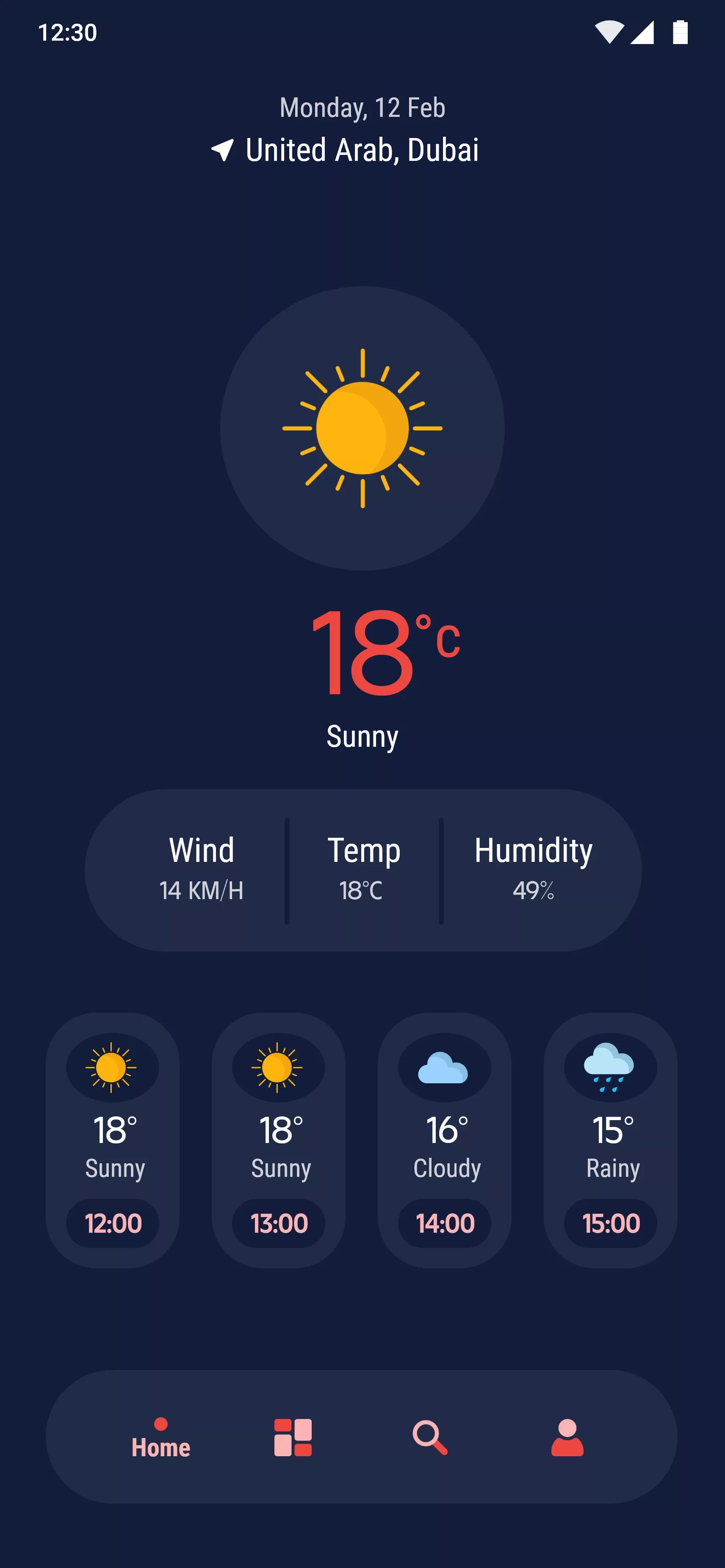Open the 12:00 Sunny forecast card

point(113,1141)
